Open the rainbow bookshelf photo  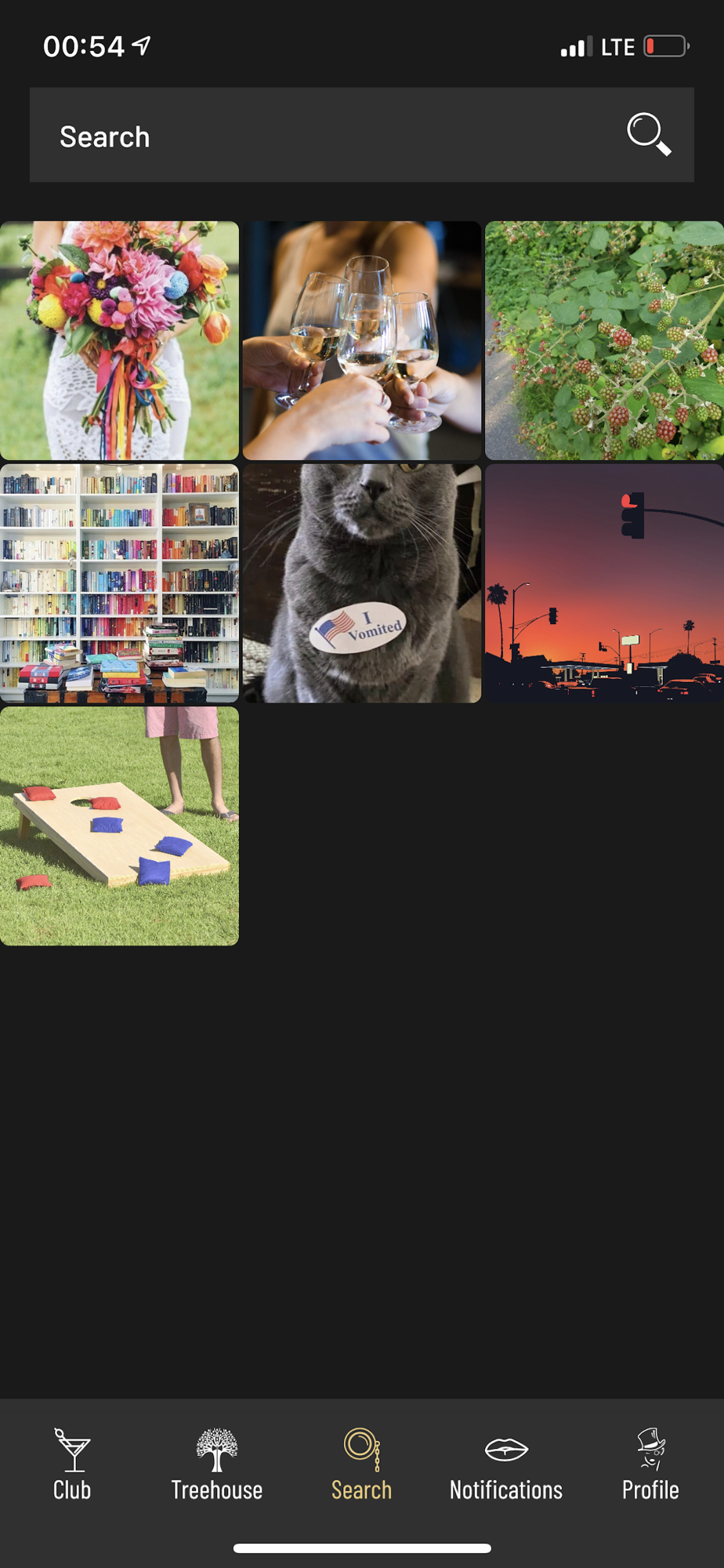tap(119, 583)
